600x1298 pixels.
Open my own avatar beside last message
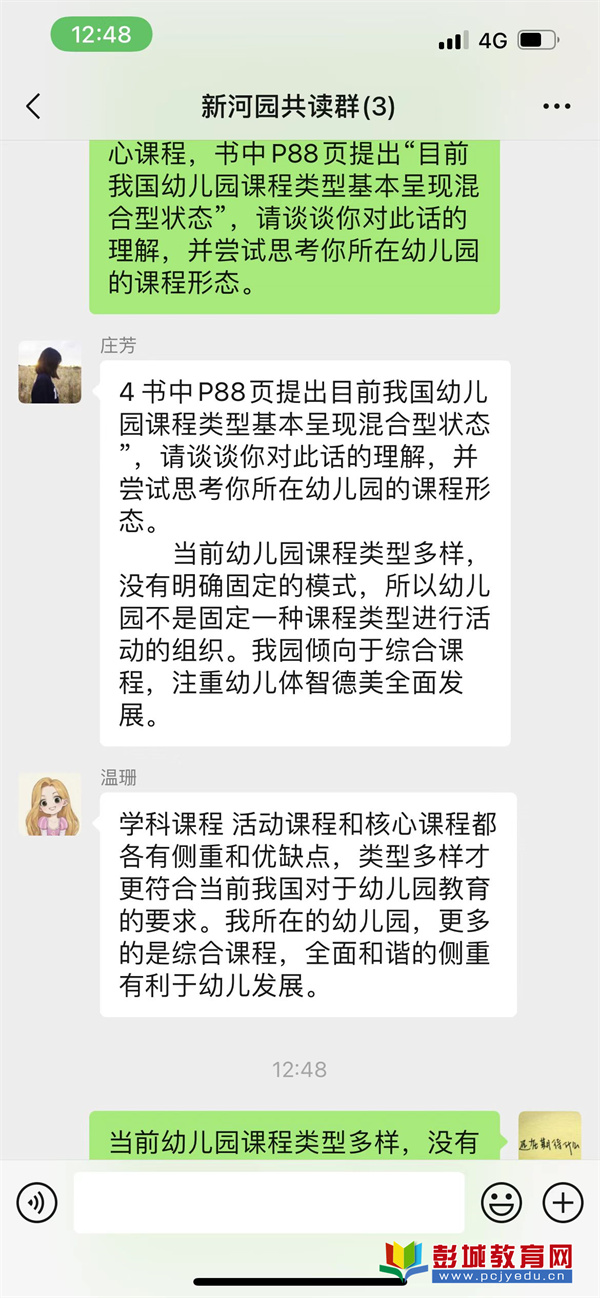(549, 1135)
